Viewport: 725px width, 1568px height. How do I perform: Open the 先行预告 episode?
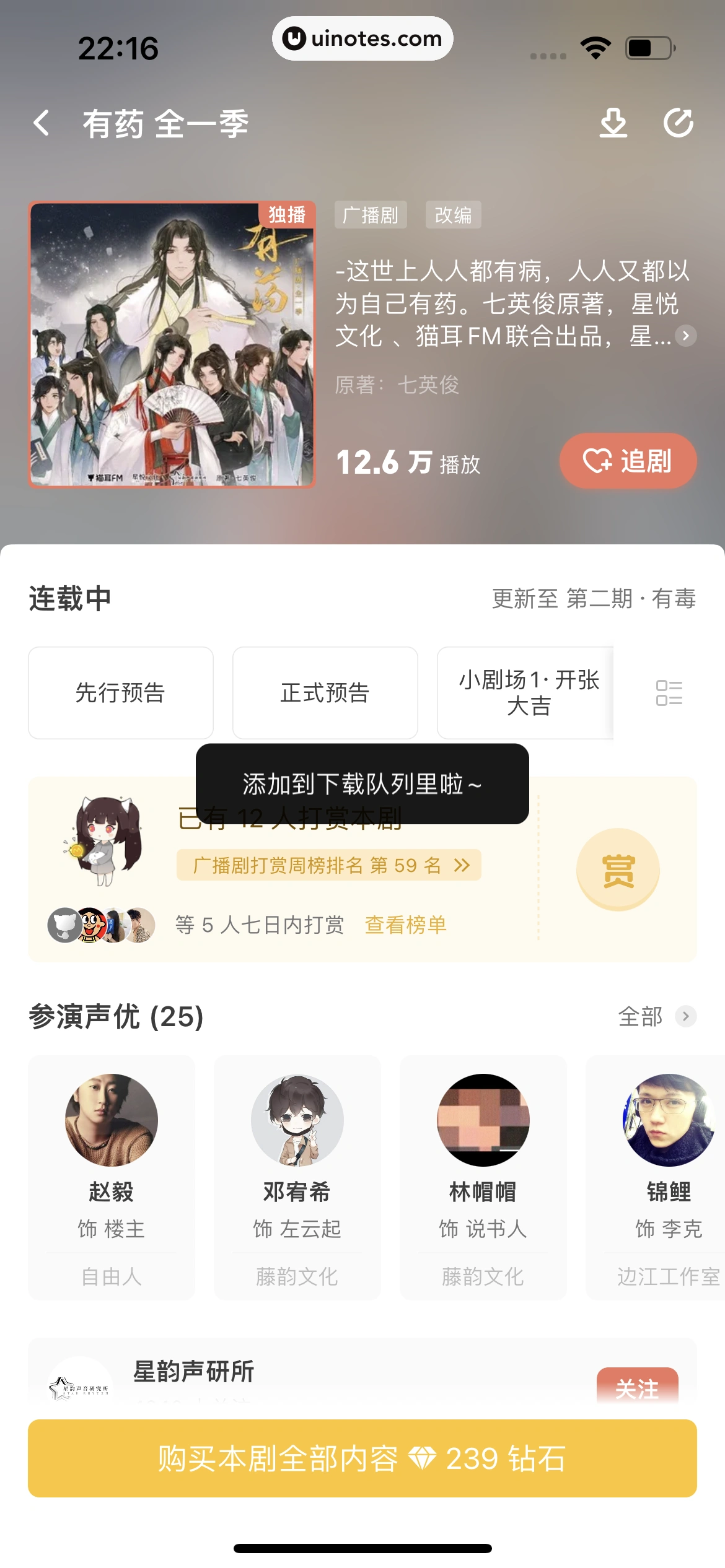point(121,693)
